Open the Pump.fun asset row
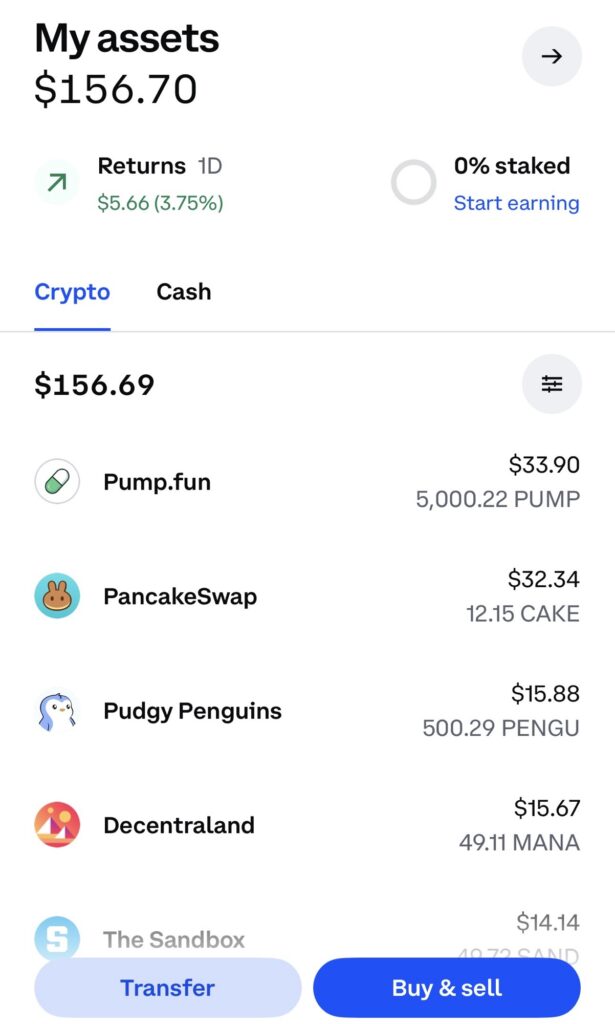 [307, 482]
